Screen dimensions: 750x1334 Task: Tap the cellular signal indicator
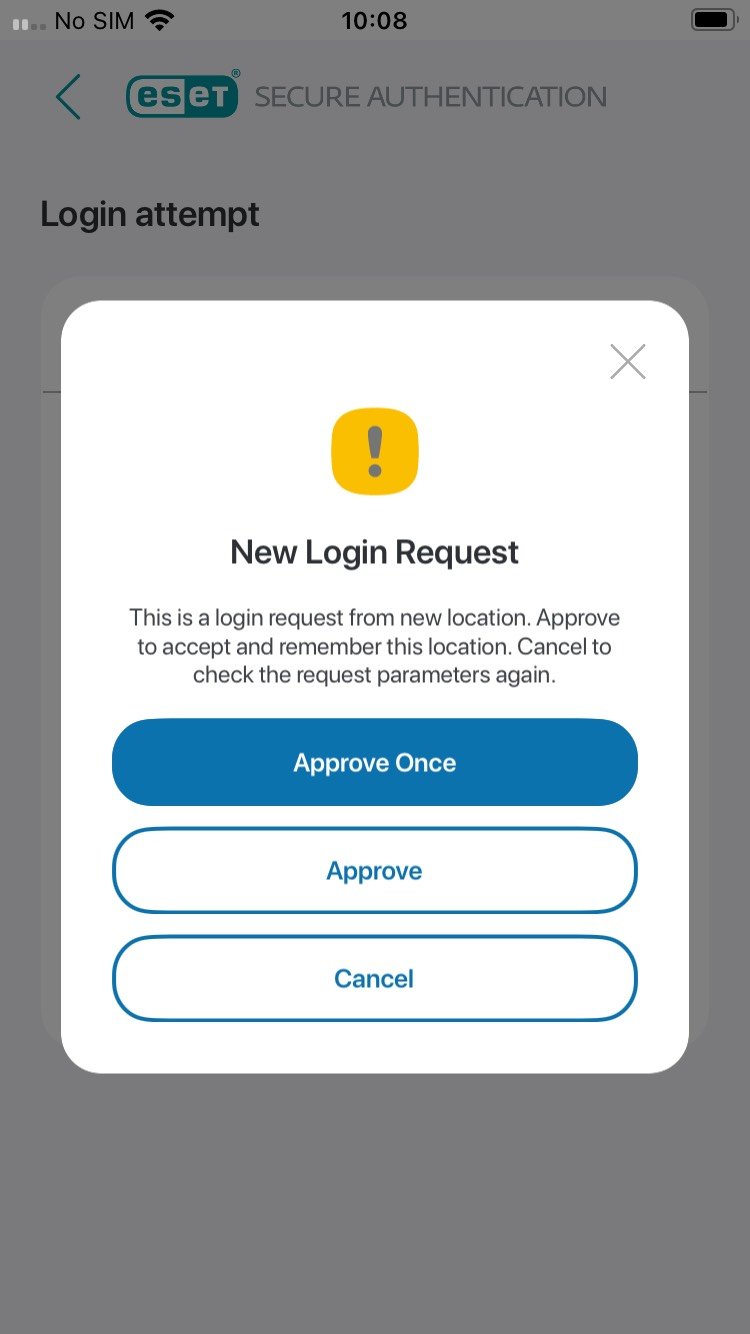25,20
